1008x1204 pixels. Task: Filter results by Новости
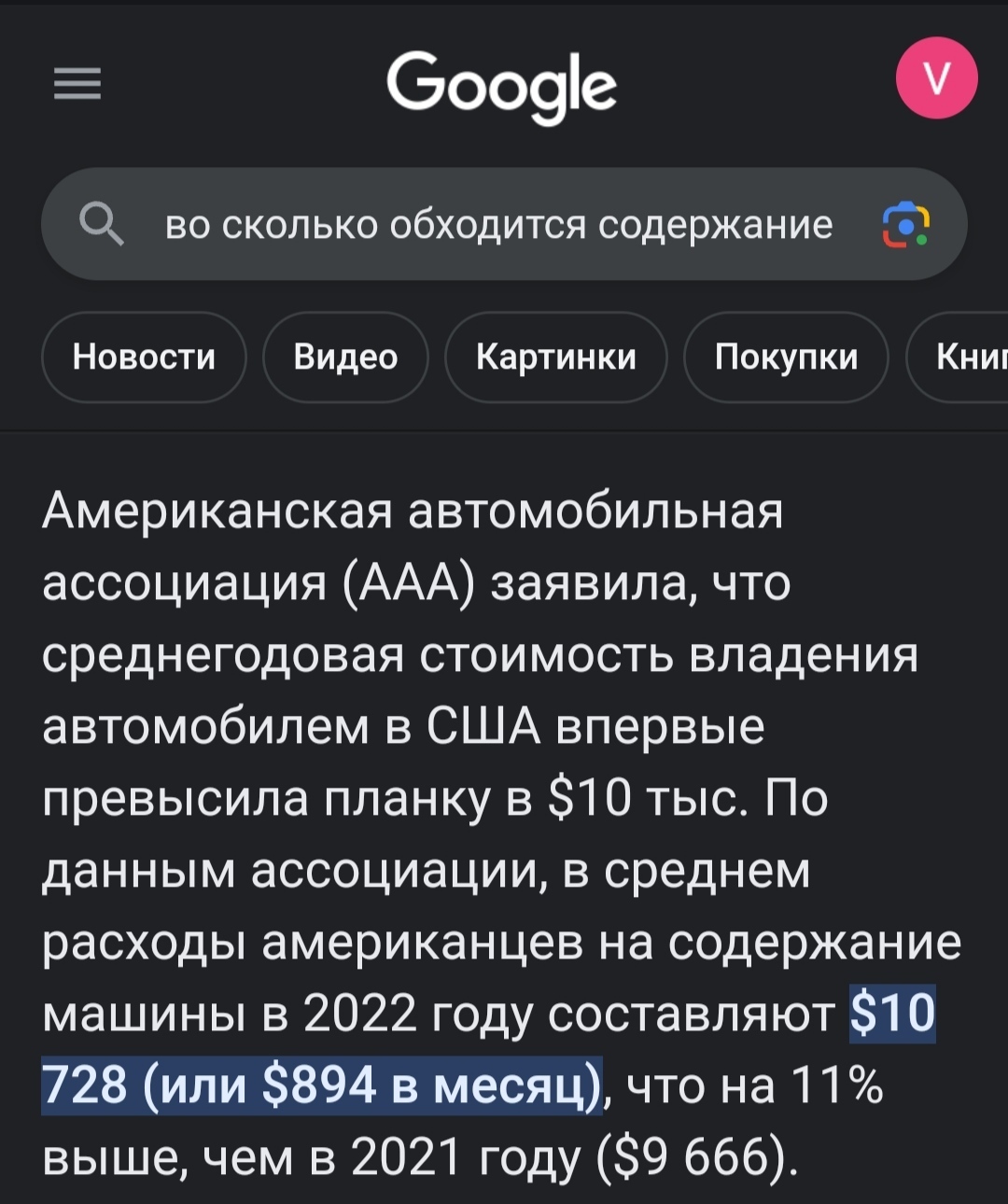click(x=144, y=357)
